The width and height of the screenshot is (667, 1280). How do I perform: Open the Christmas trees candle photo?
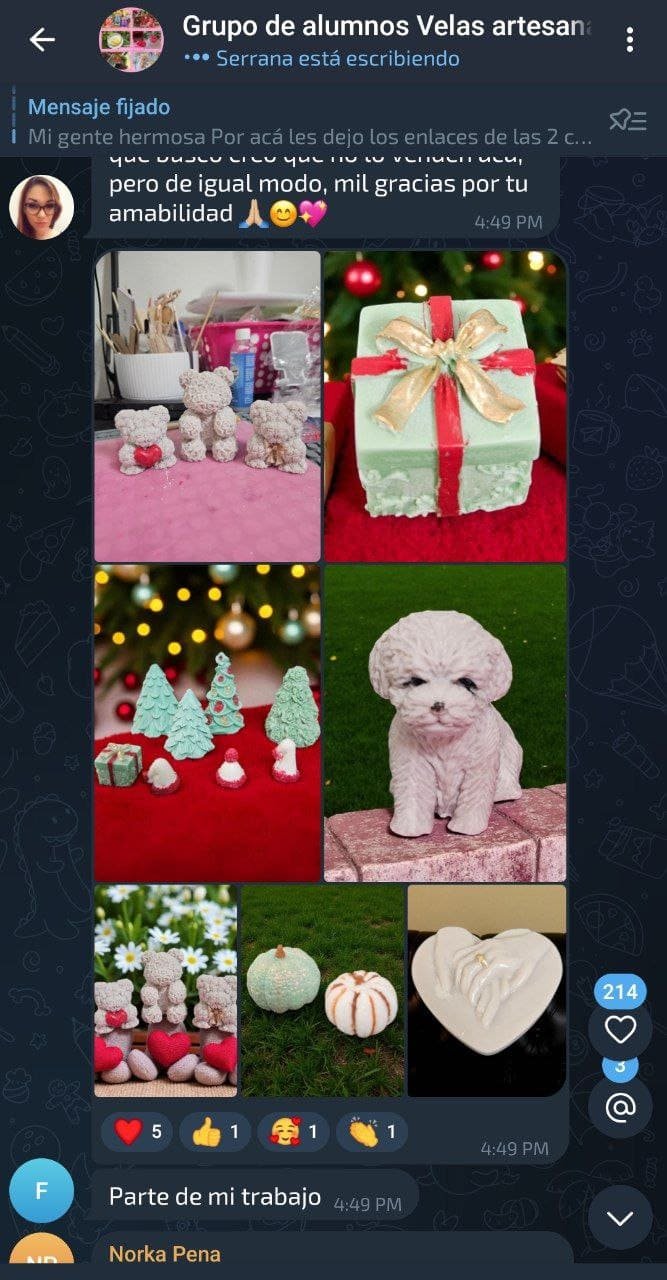point(207,723)
